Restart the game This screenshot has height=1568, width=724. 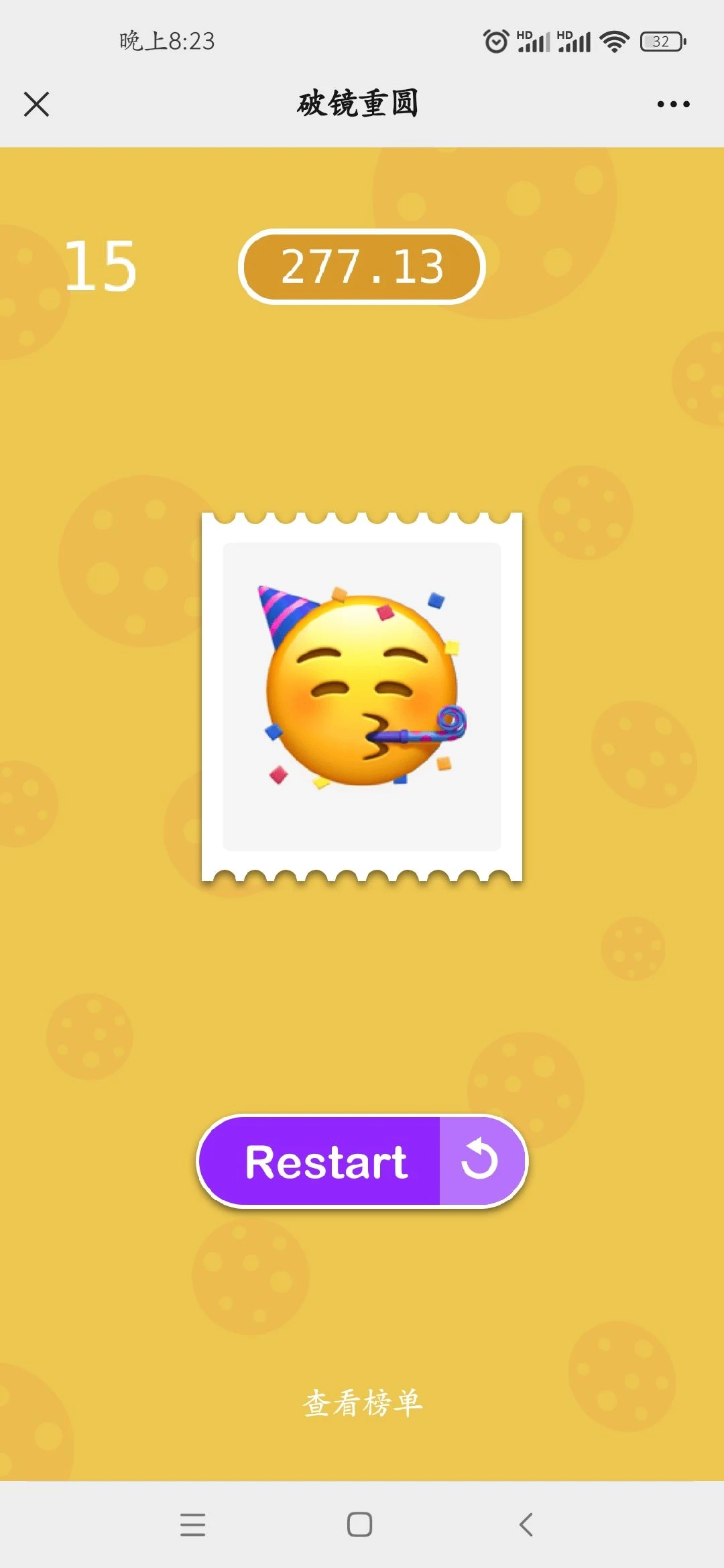pyautogui.click(x=362, y=1161)
